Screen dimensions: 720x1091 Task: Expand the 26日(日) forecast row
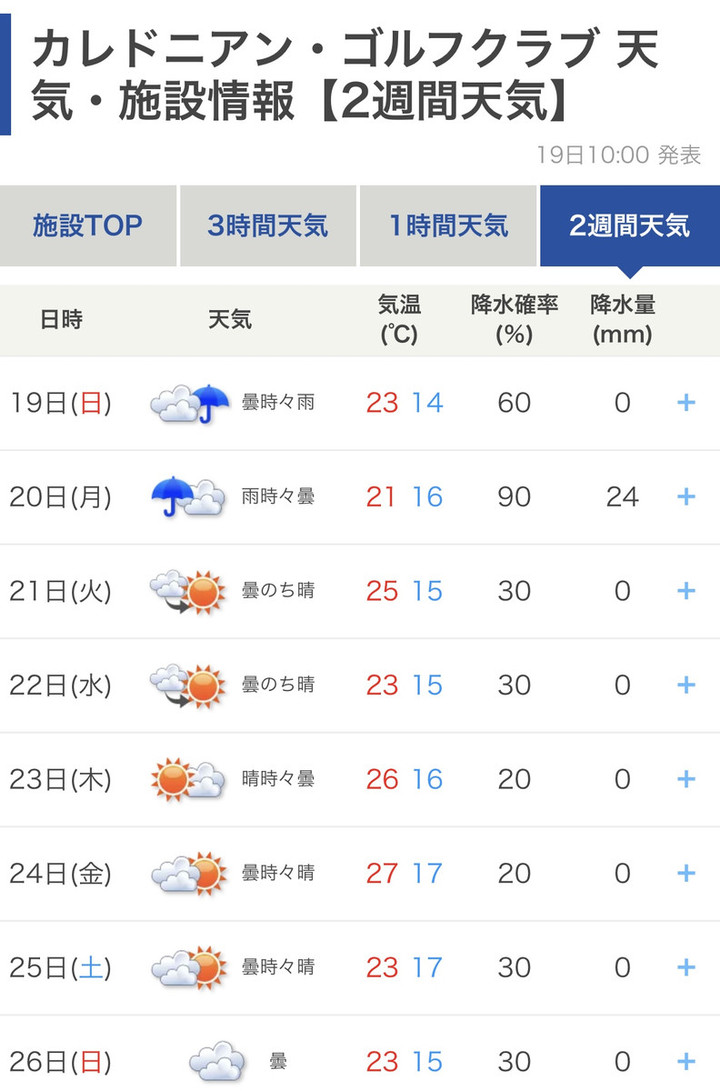686,1061
